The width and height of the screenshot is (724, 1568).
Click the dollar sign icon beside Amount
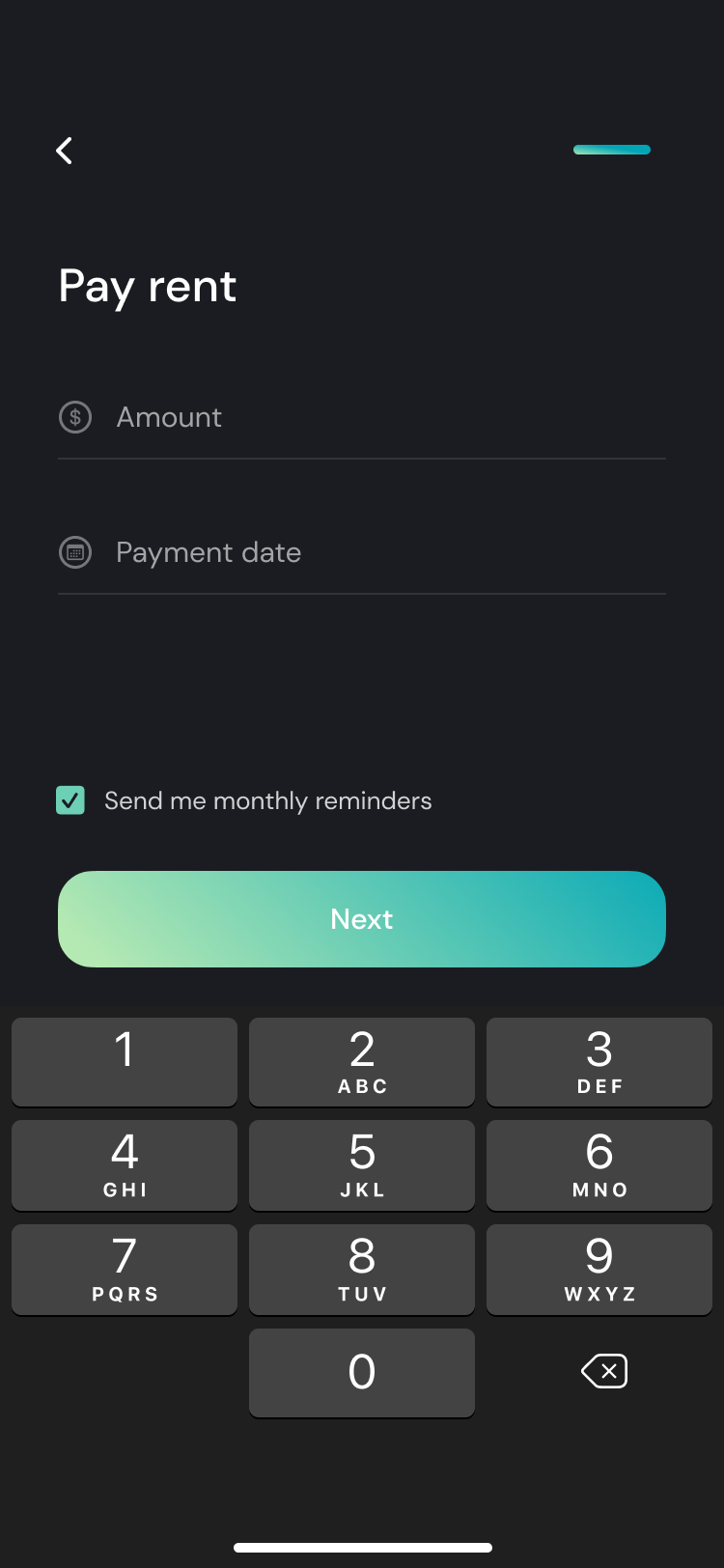[x=74, y=417]
